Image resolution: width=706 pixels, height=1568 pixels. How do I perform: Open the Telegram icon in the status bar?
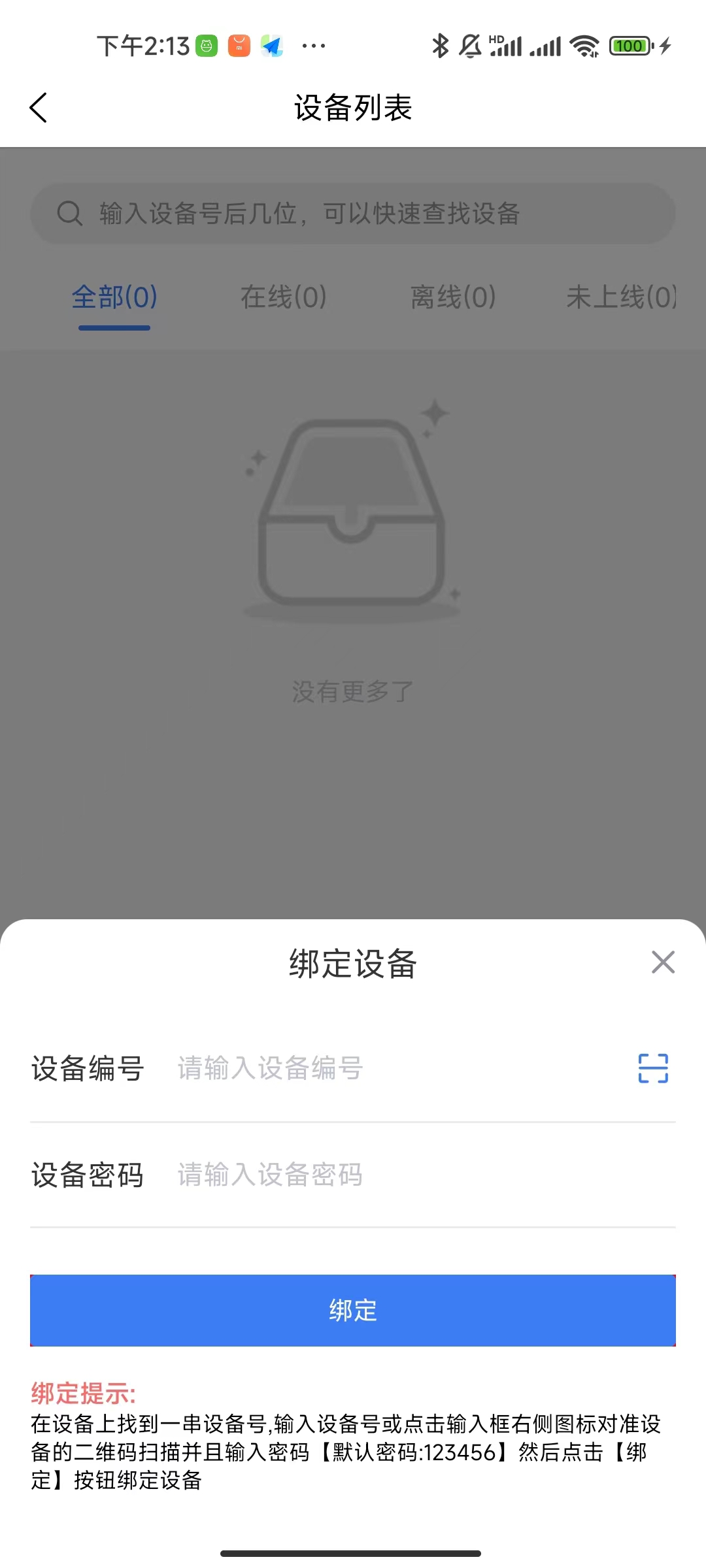[273, 46]
